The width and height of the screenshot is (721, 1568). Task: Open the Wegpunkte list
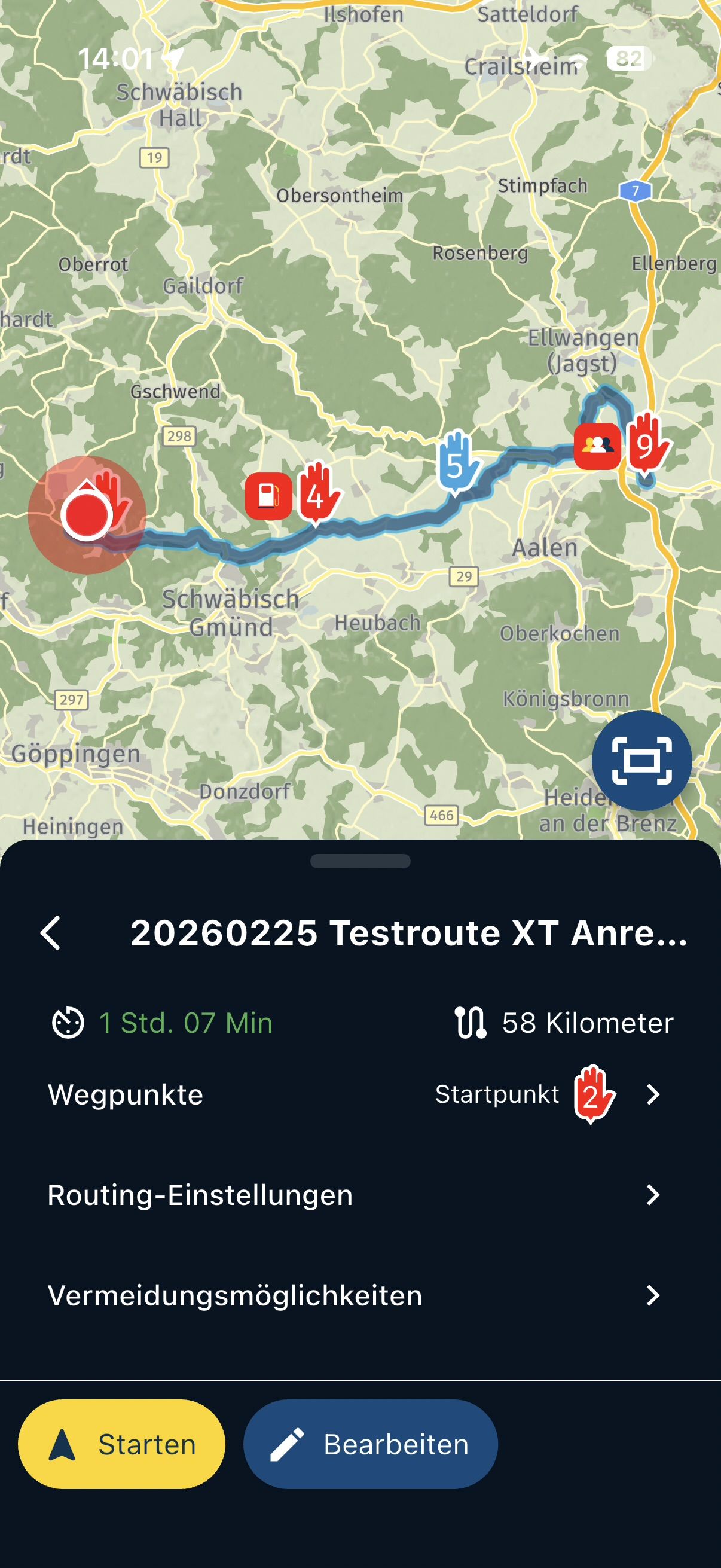pyautogui.click(x=360, y=1094)
